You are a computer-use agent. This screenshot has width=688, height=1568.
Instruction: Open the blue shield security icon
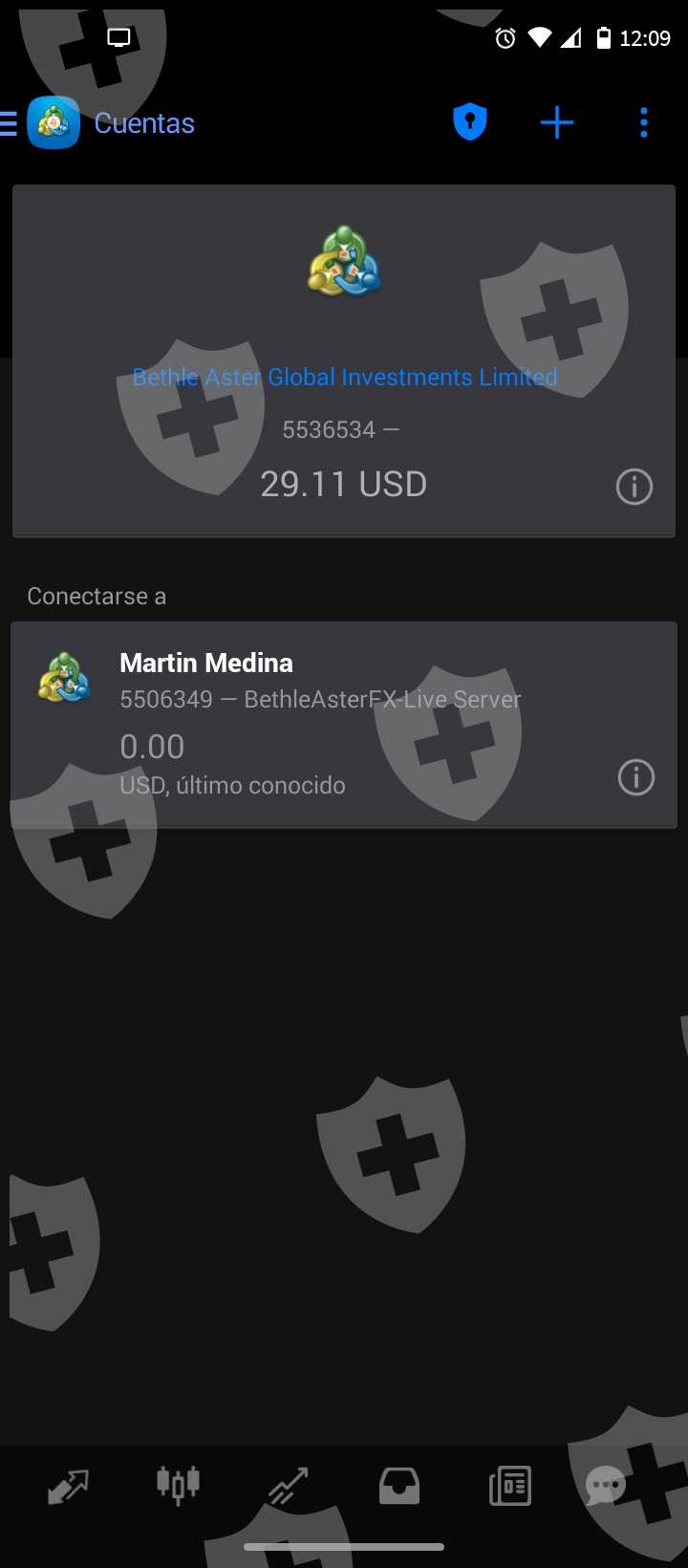469,122
